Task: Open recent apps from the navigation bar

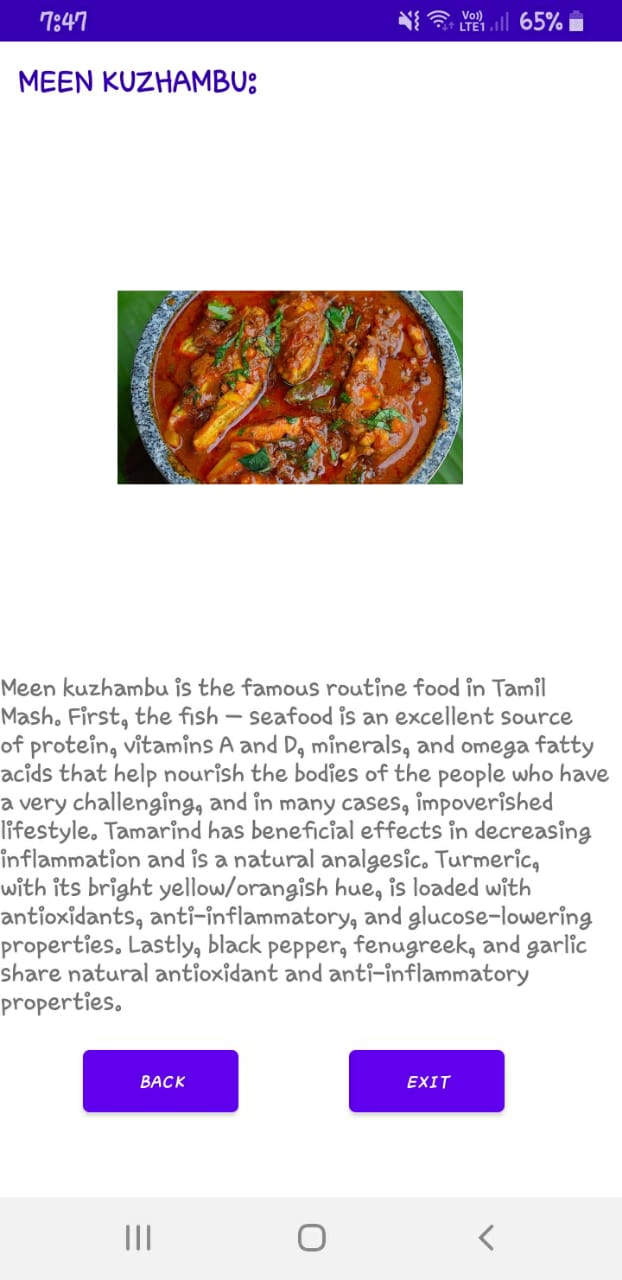Action: [138, 1238]
